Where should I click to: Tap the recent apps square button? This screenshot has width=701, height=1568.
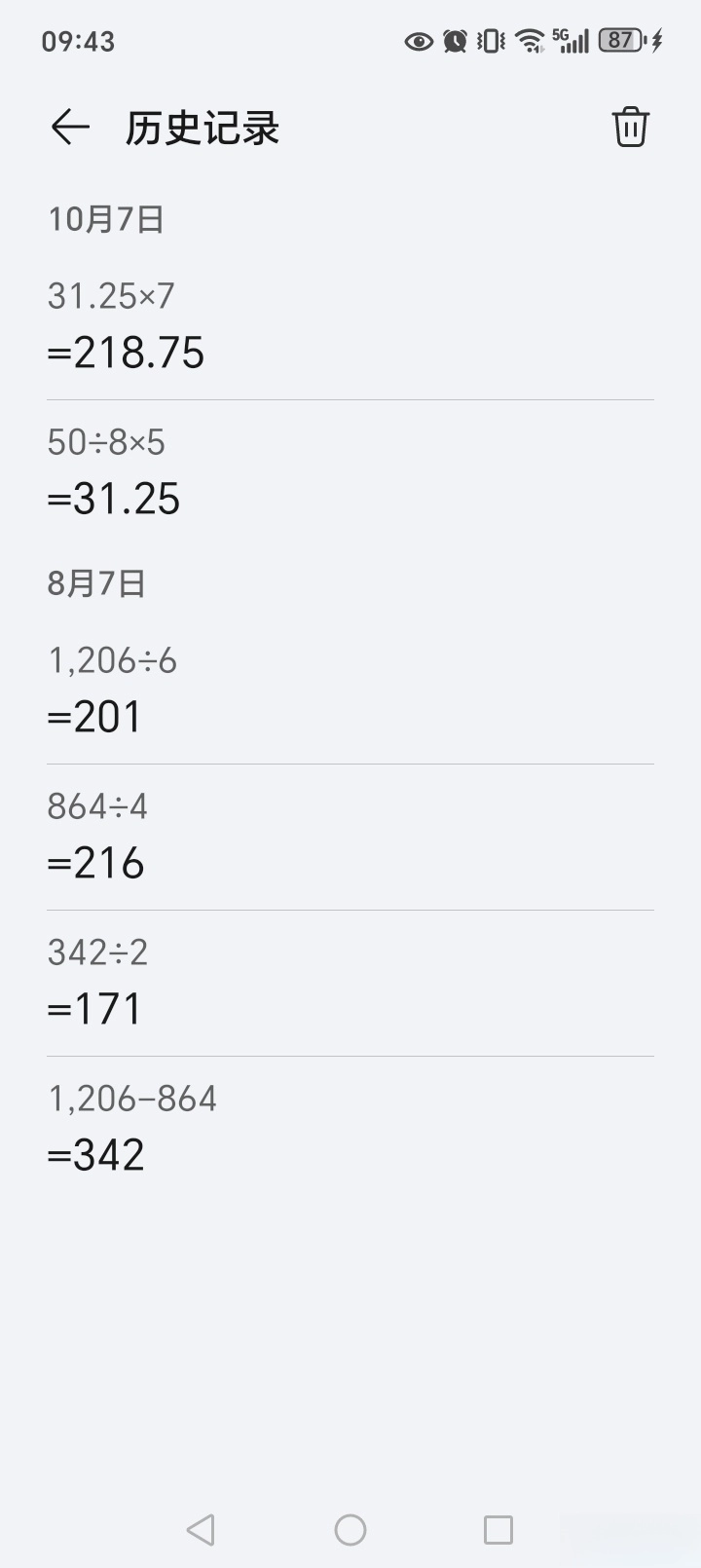click(498, 1530)
